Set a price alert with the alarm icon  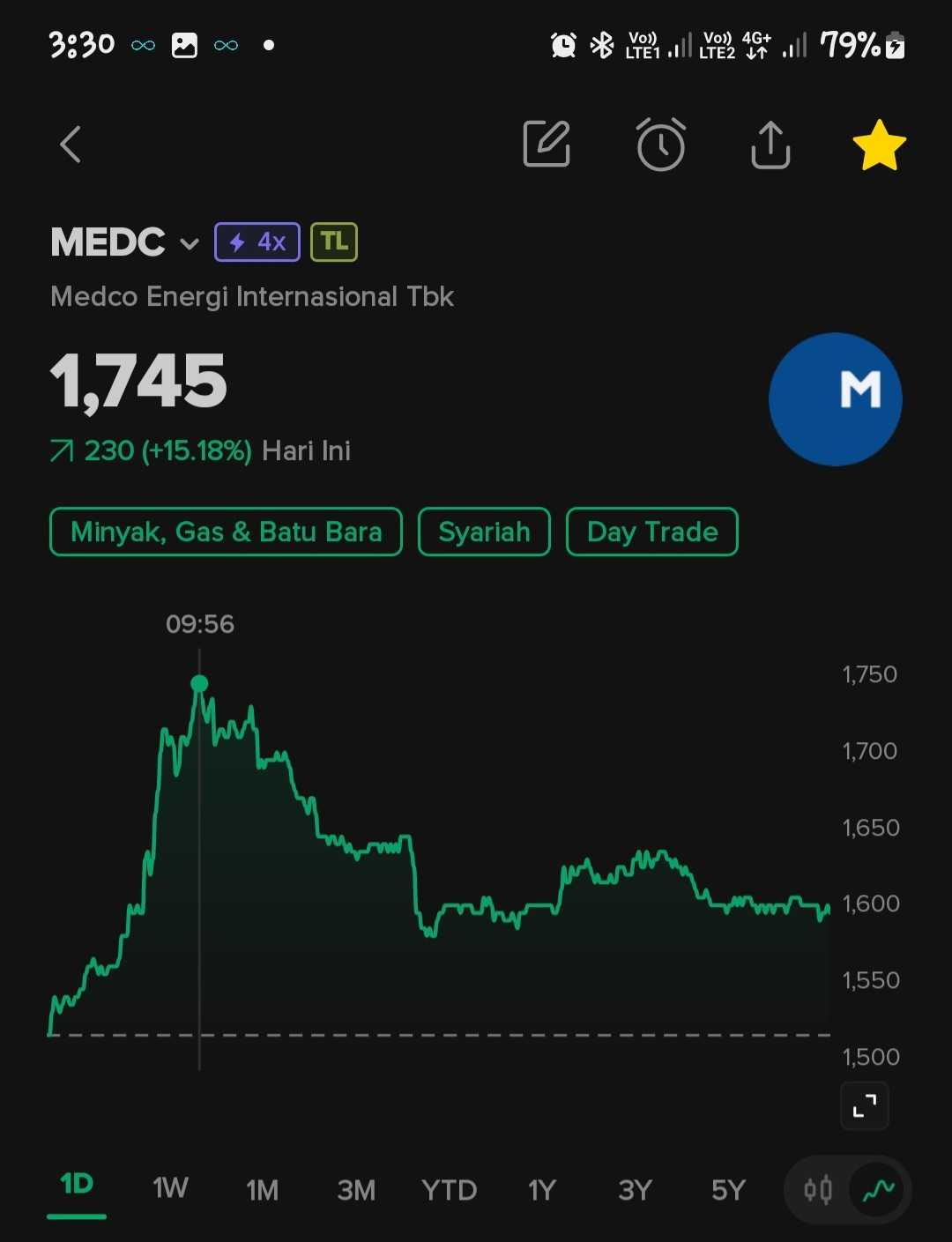[660, 145]
